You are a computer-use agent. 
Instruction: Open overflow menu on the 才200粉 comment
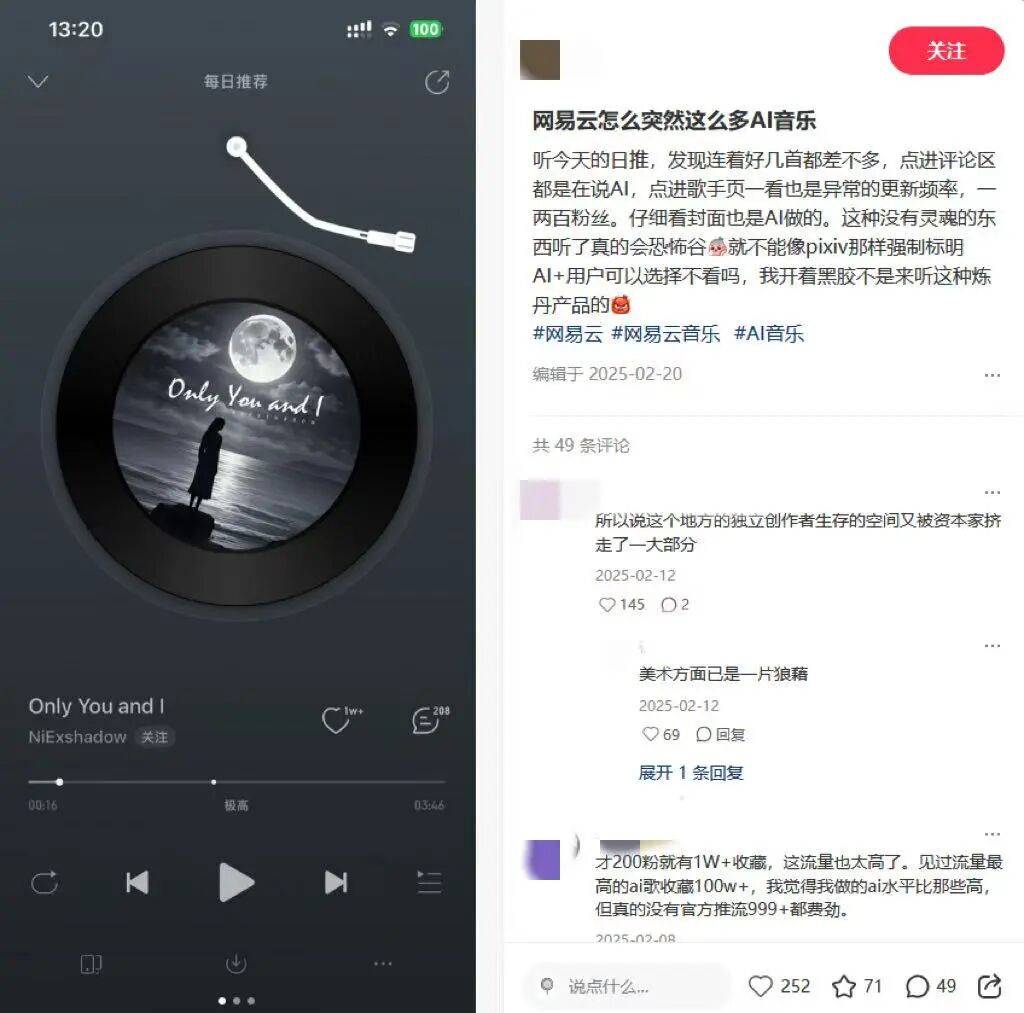pyautogui.click(x=991, y=834)
